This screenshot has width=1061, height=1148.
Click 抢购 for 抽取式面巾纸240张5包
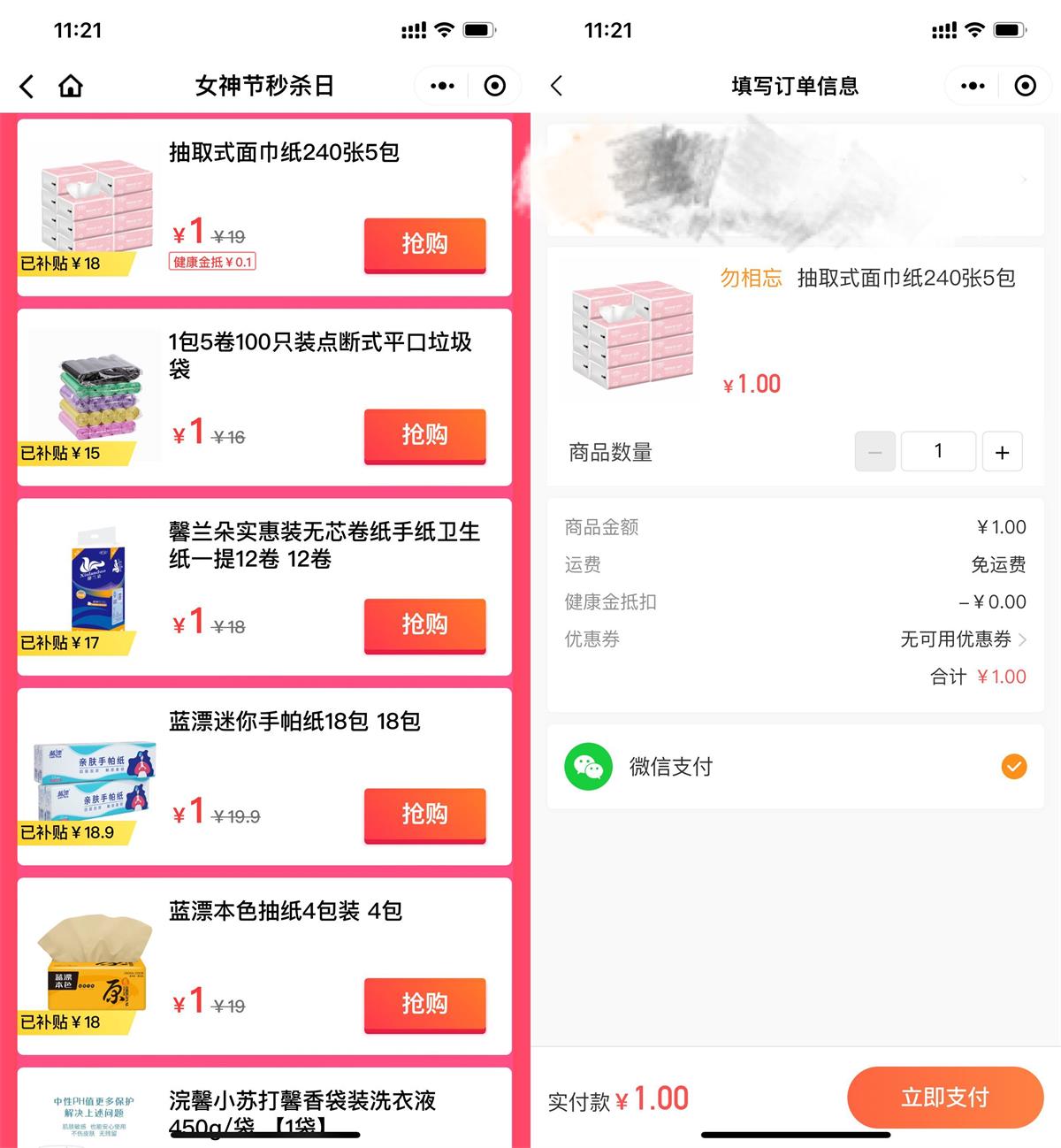[424, 246]
